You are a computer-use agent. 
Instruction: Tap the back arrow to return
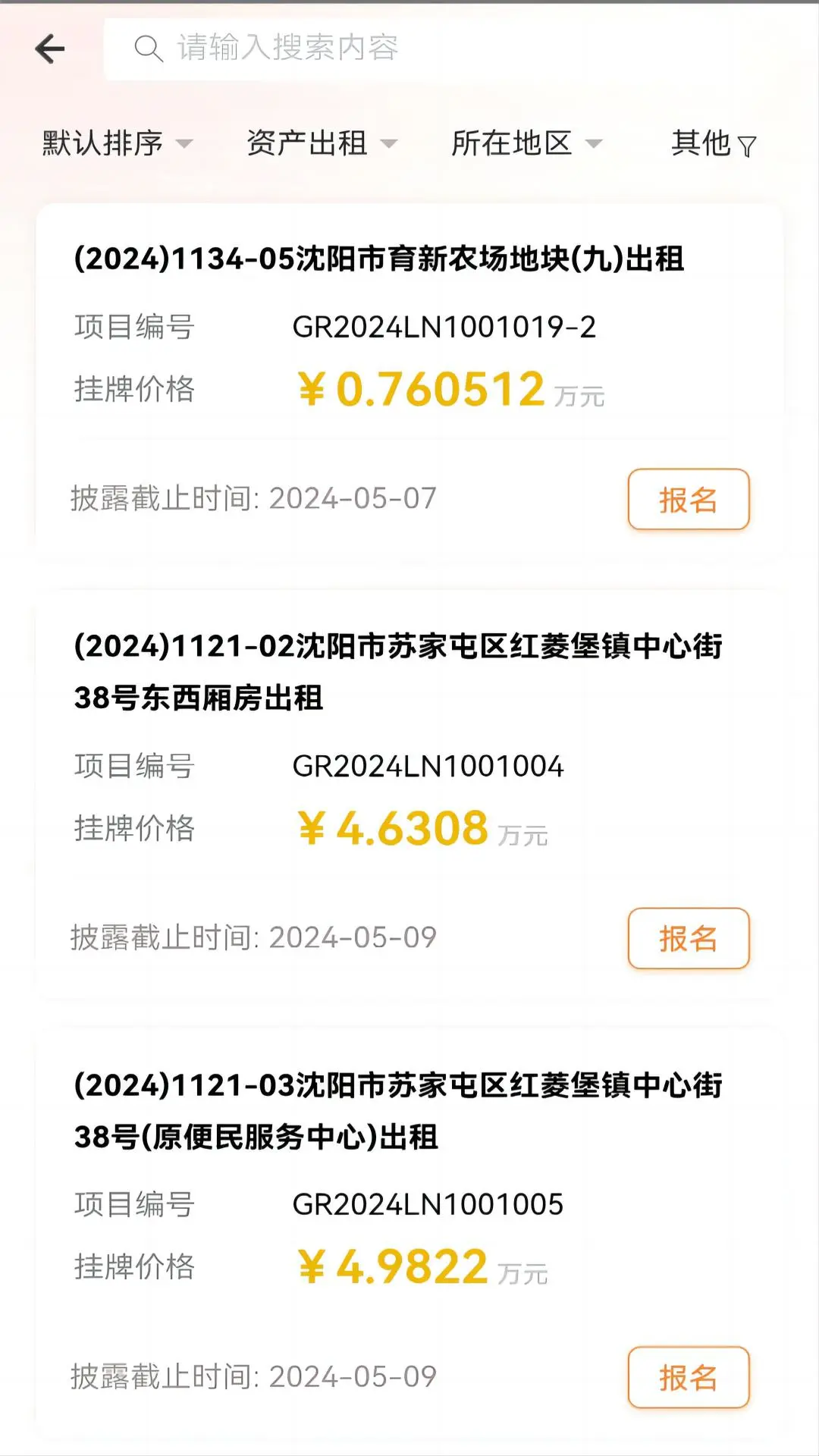pos(50,48)
